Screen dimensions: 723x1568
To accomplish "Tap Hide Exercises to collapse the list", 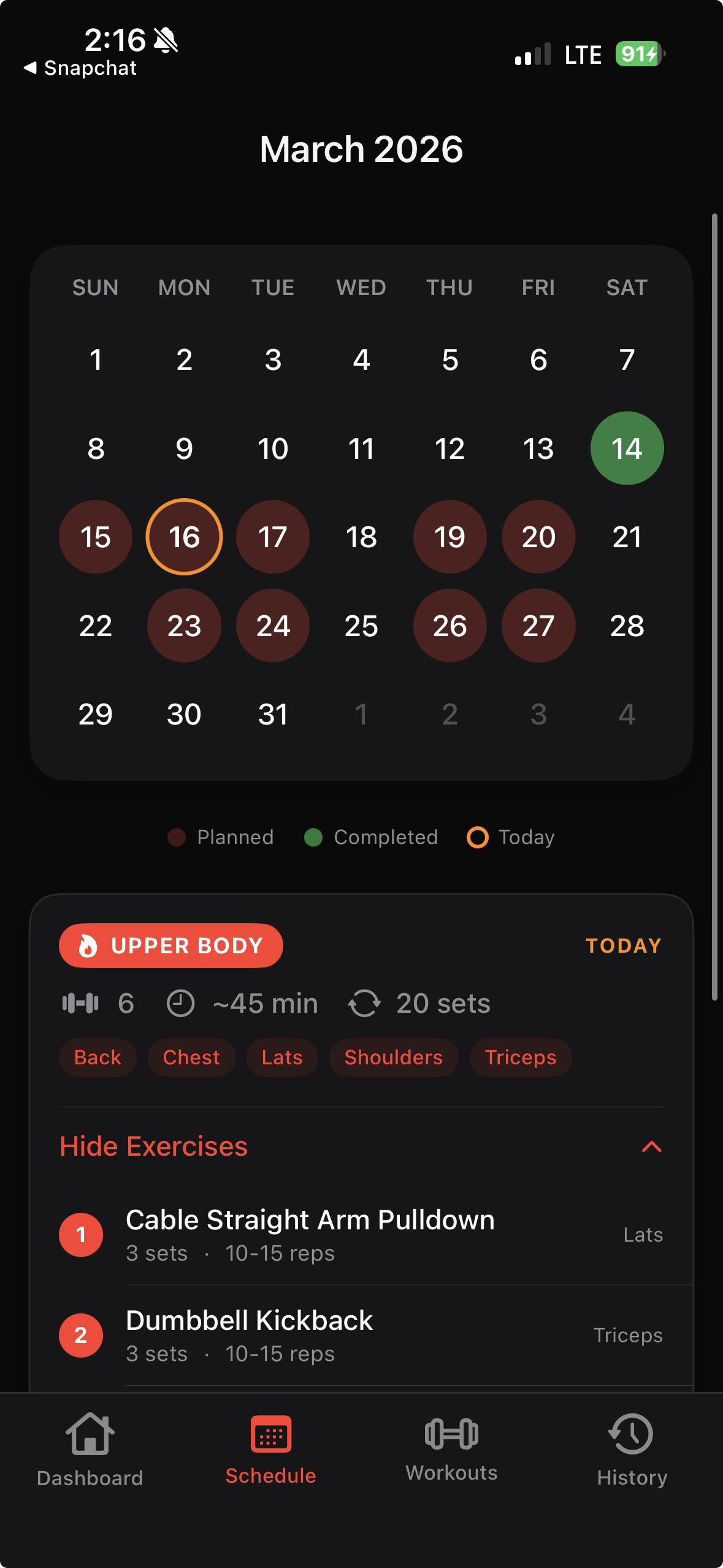I will pyautogui.click(x=153, y=1146).
